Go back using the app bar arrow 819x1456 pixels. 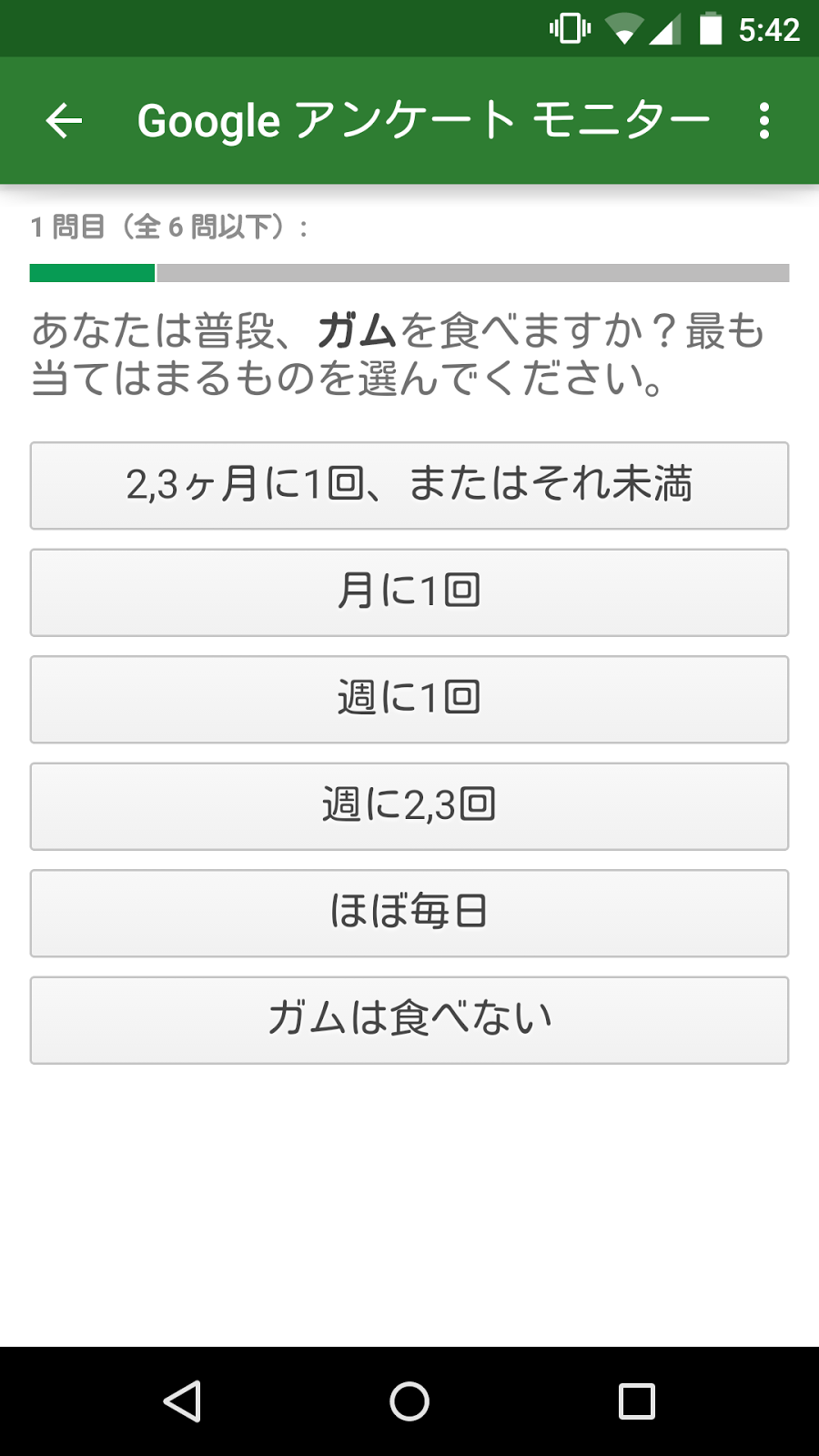click(64, 121)
